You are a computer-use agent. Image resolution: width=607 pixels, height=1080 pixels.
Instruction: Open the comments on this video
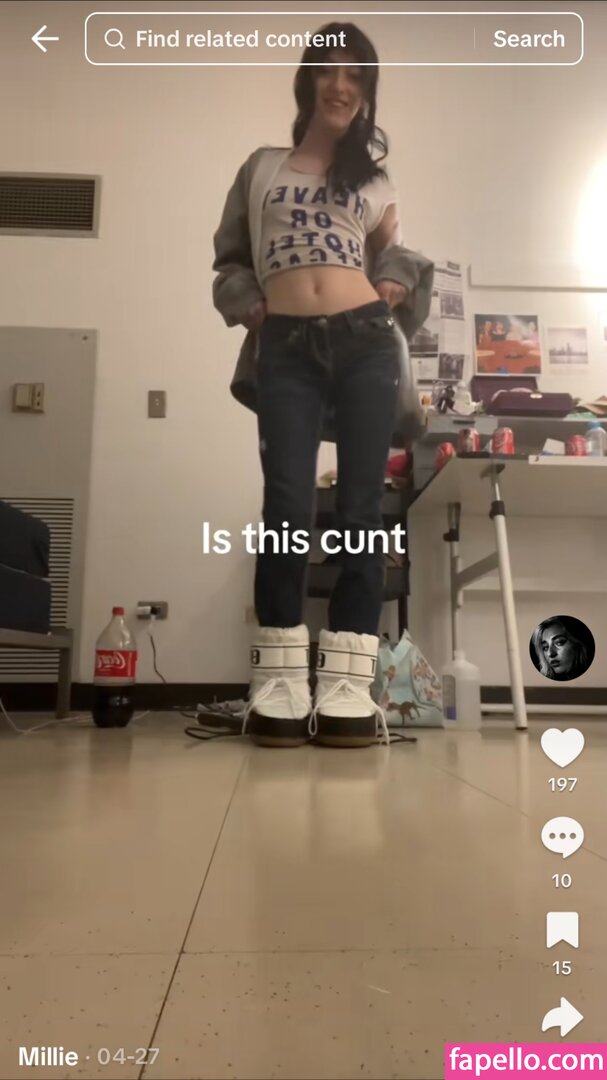(x=562, y=837)
